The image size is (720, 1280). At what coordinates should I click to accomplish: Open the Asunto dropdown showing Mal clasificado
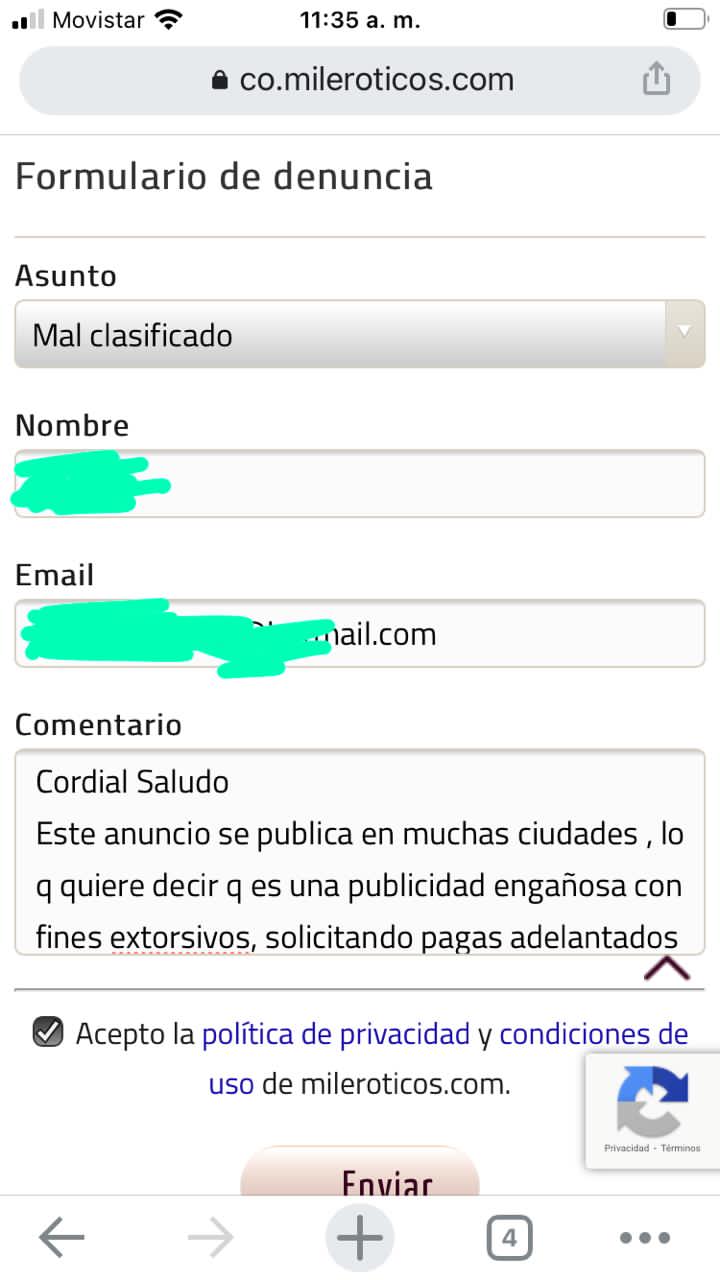coord(360,335)
